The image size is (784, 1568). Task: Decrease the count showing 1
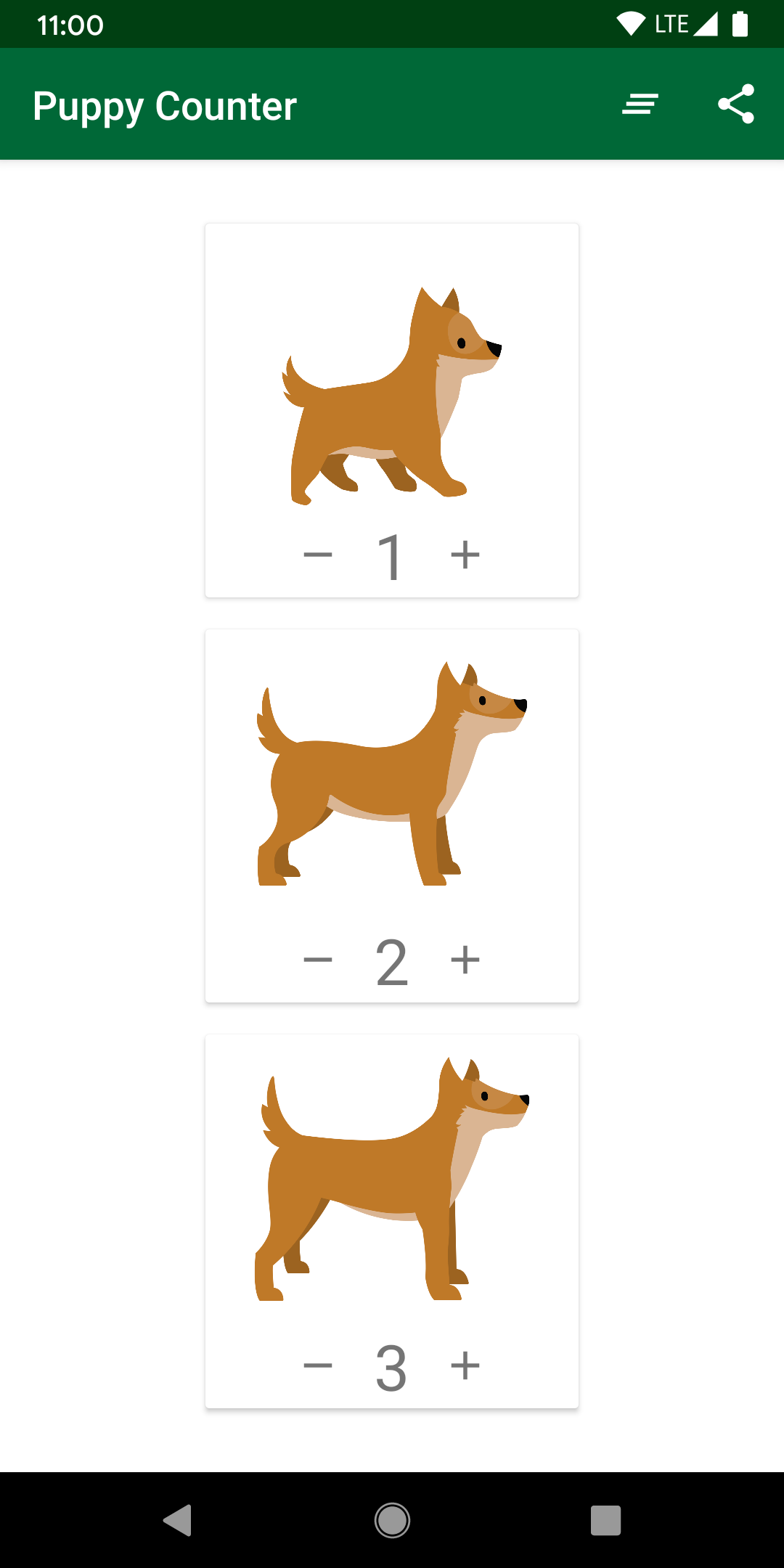point(318,555)
